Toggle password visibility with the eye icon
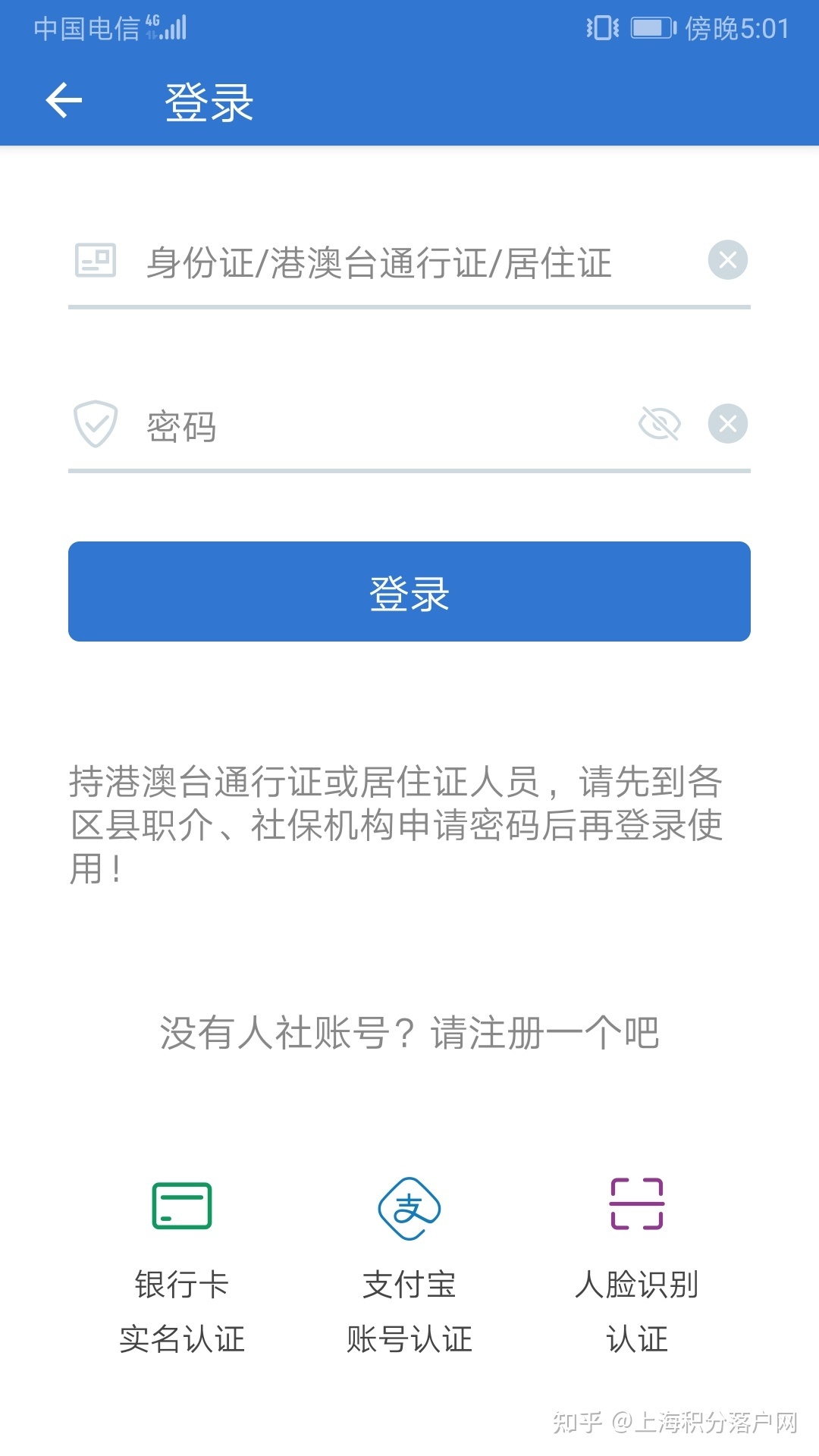The image size is (819, 1456). pos(659,423)
